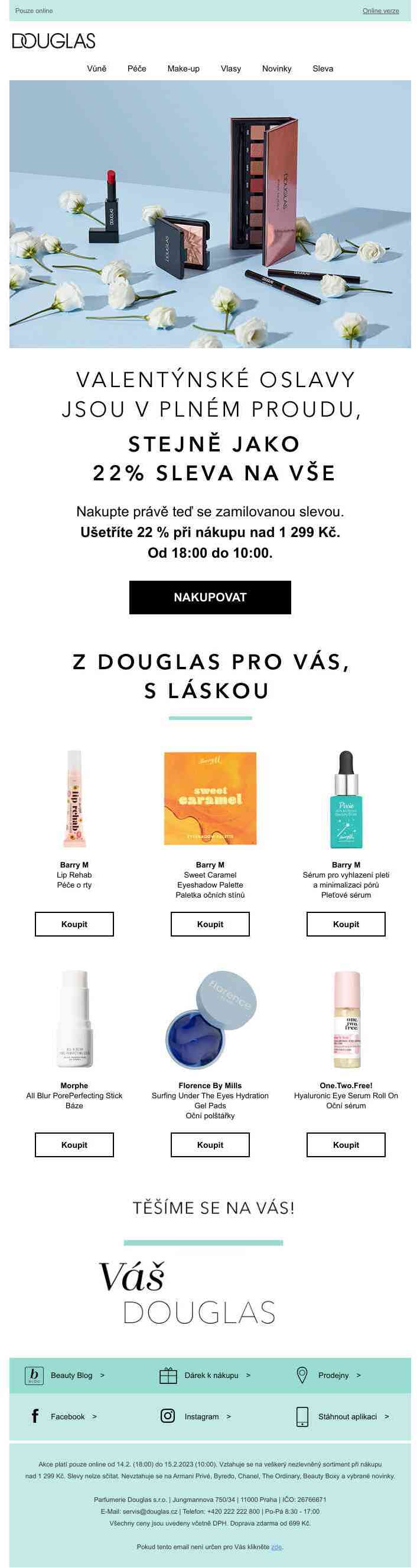Buy Barry M pleťové sérum
This screenshot has width=417, height=1568.
[x=346, y=924]
